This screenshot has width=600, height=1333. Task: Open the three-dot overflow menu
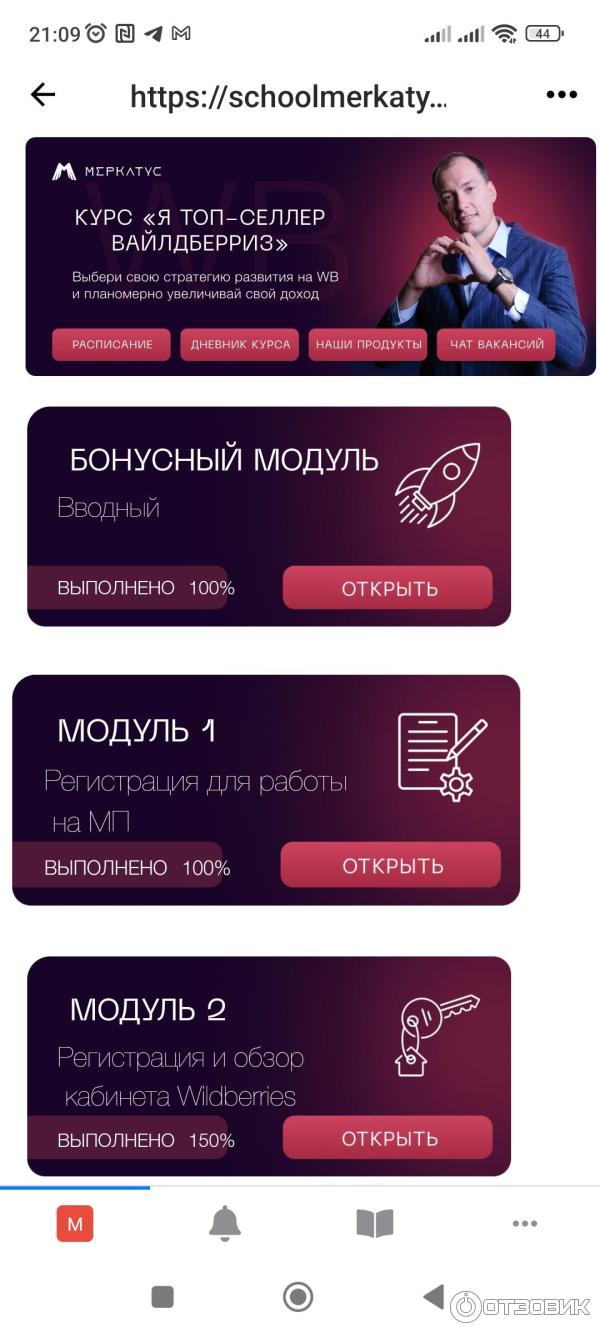point(562,95)
